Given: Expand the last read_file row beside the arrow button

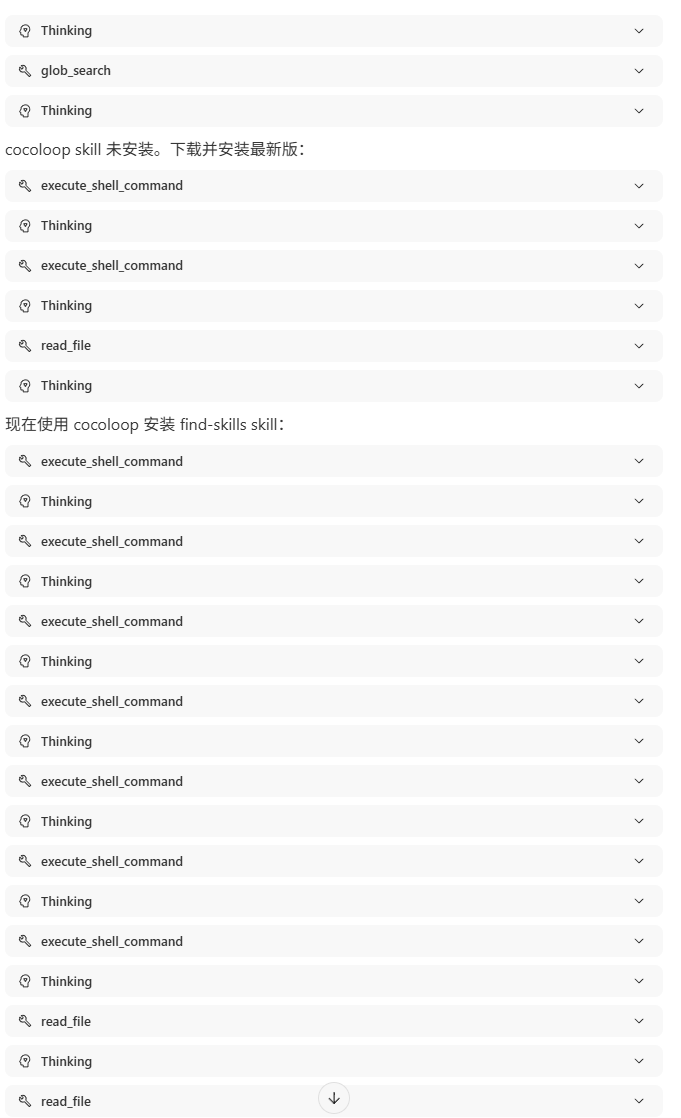Looking at the screenshot, I should pos(334,1101).
